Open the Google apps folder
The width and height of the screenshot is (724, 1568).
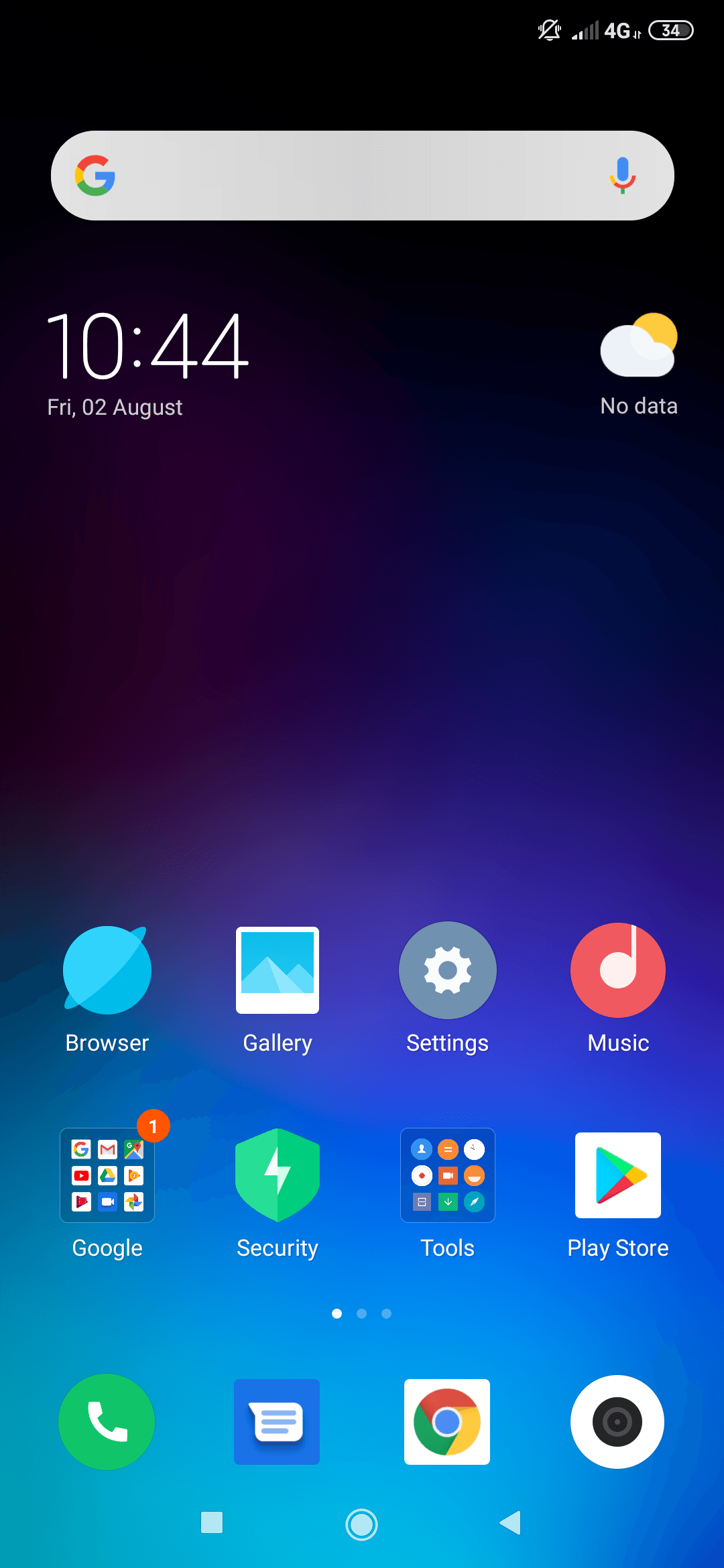tap(107, 1175)
